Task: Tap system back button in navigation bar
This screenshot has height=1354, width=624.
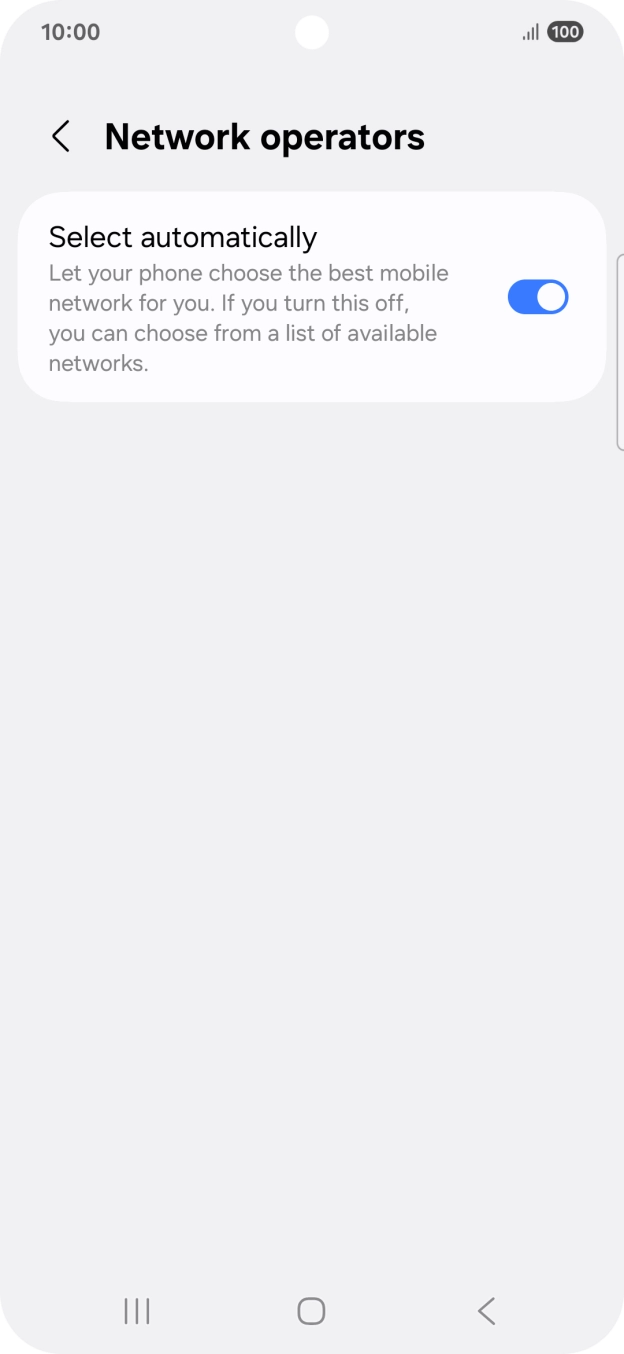Action: [486, 1311]
